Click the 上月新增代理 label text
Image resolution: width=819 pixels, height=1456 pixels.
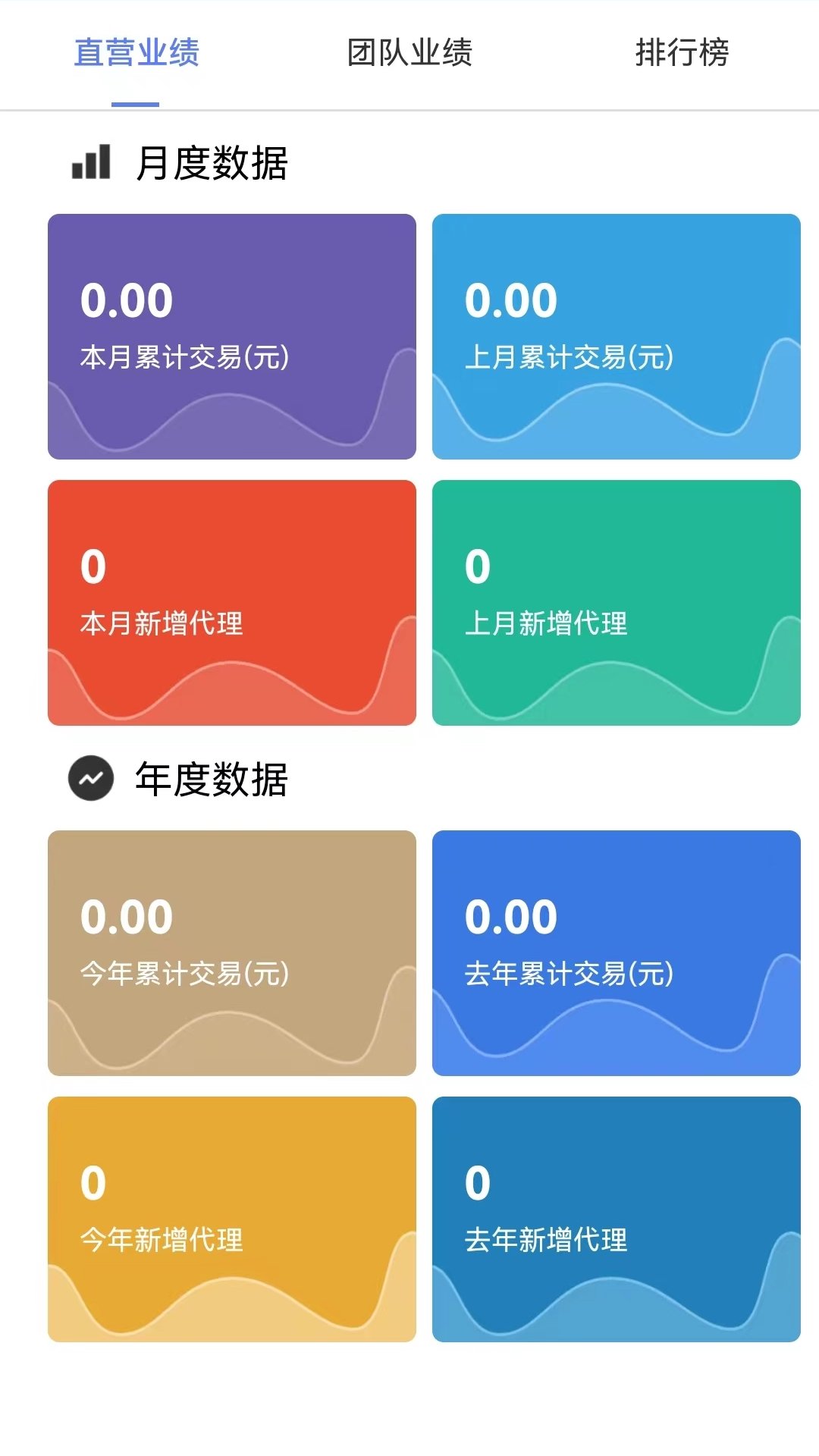[548, 623]
